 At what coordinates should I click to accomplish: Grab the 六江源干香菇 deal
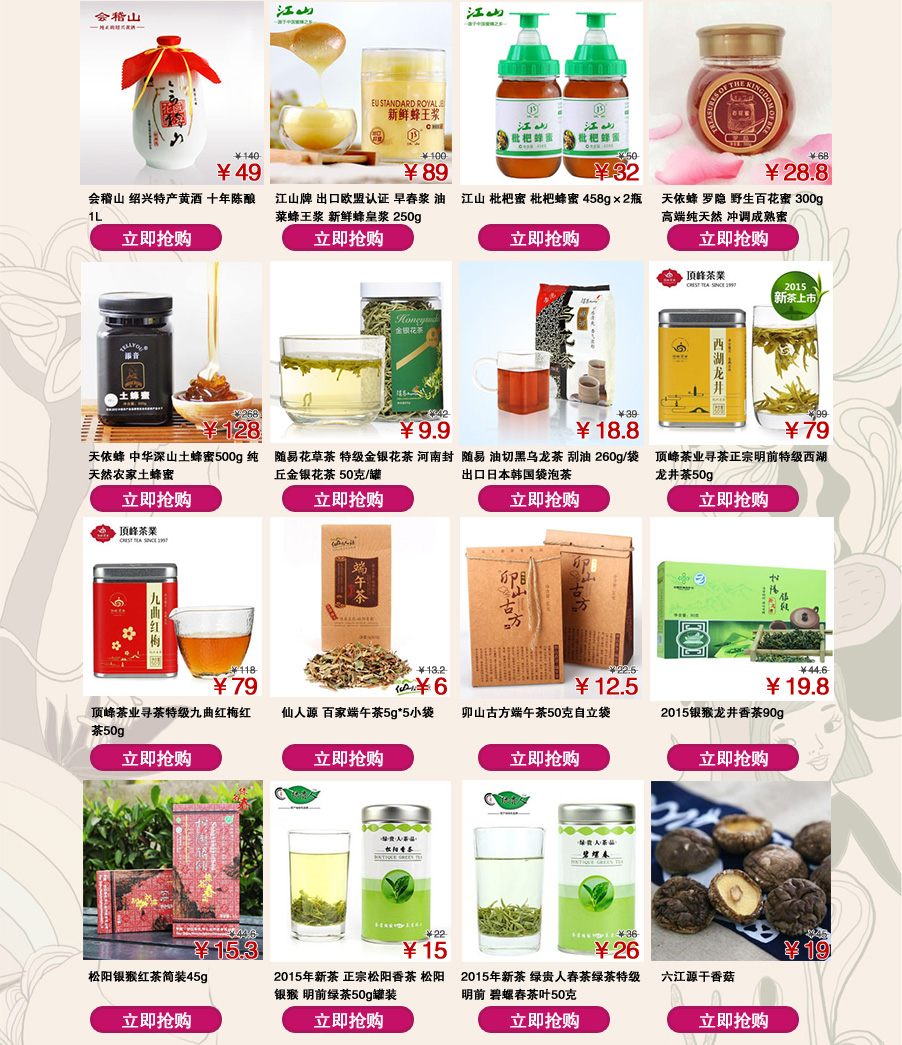click(733, 1020)
